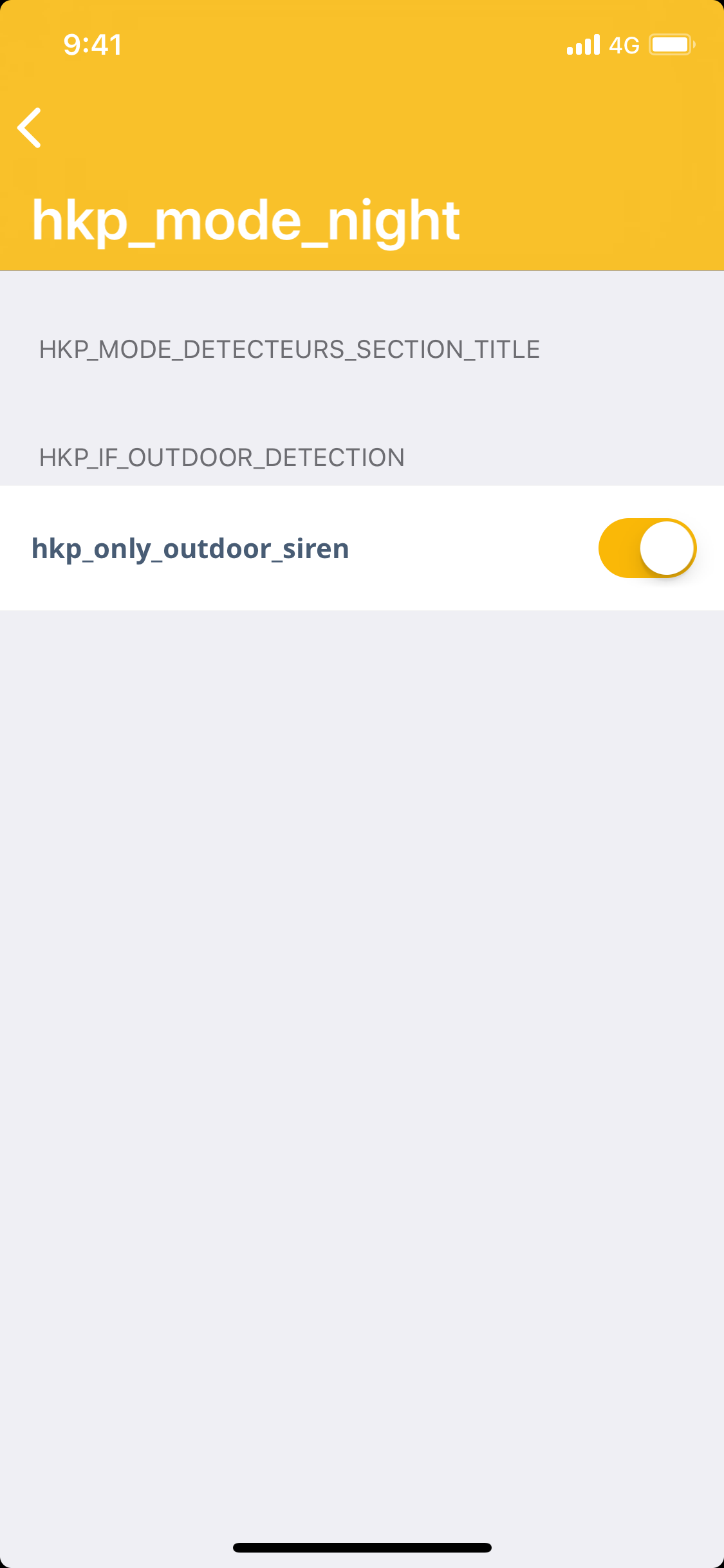Go back from hkp_mode_night screen

(x=30, y=127)
